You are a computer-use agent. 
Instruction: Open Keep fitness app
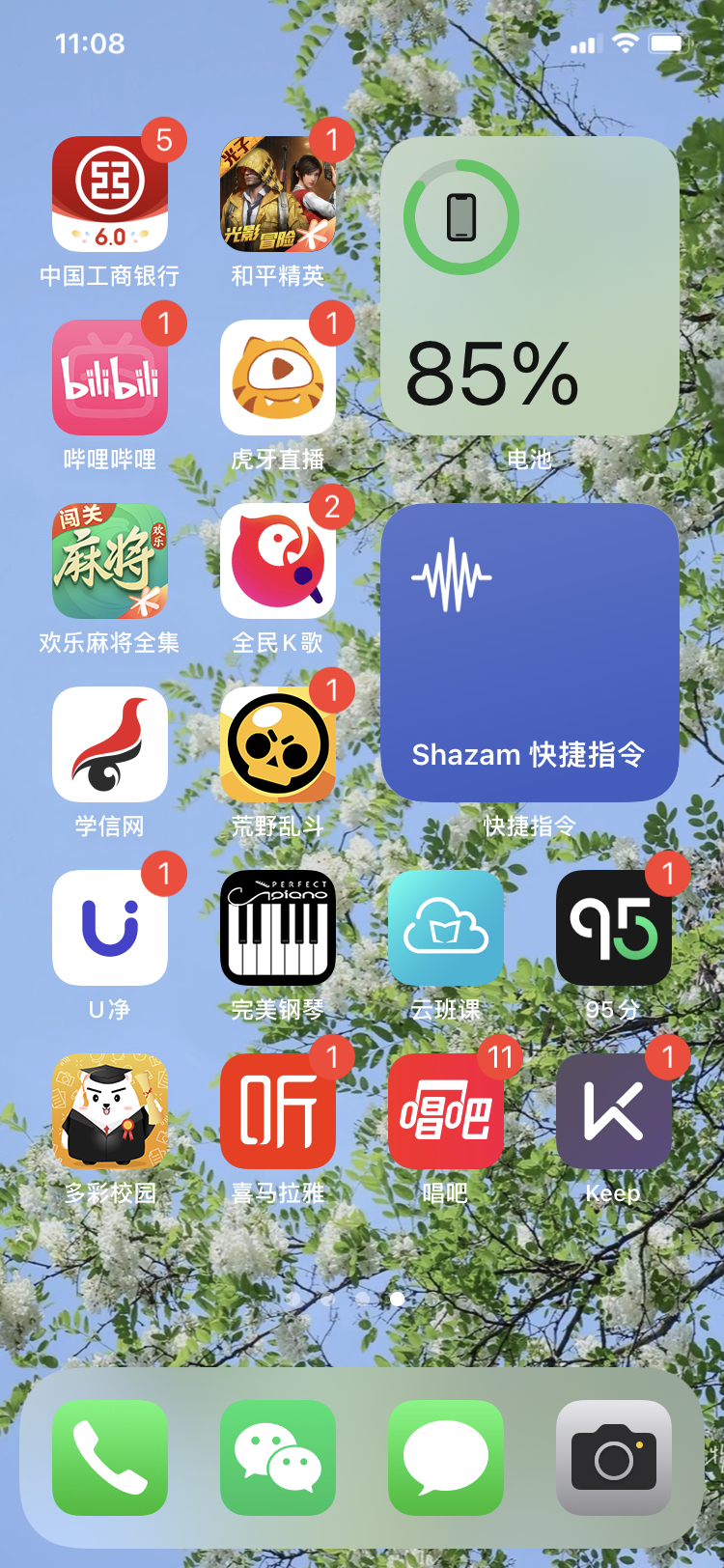[x=614, y=1111]
